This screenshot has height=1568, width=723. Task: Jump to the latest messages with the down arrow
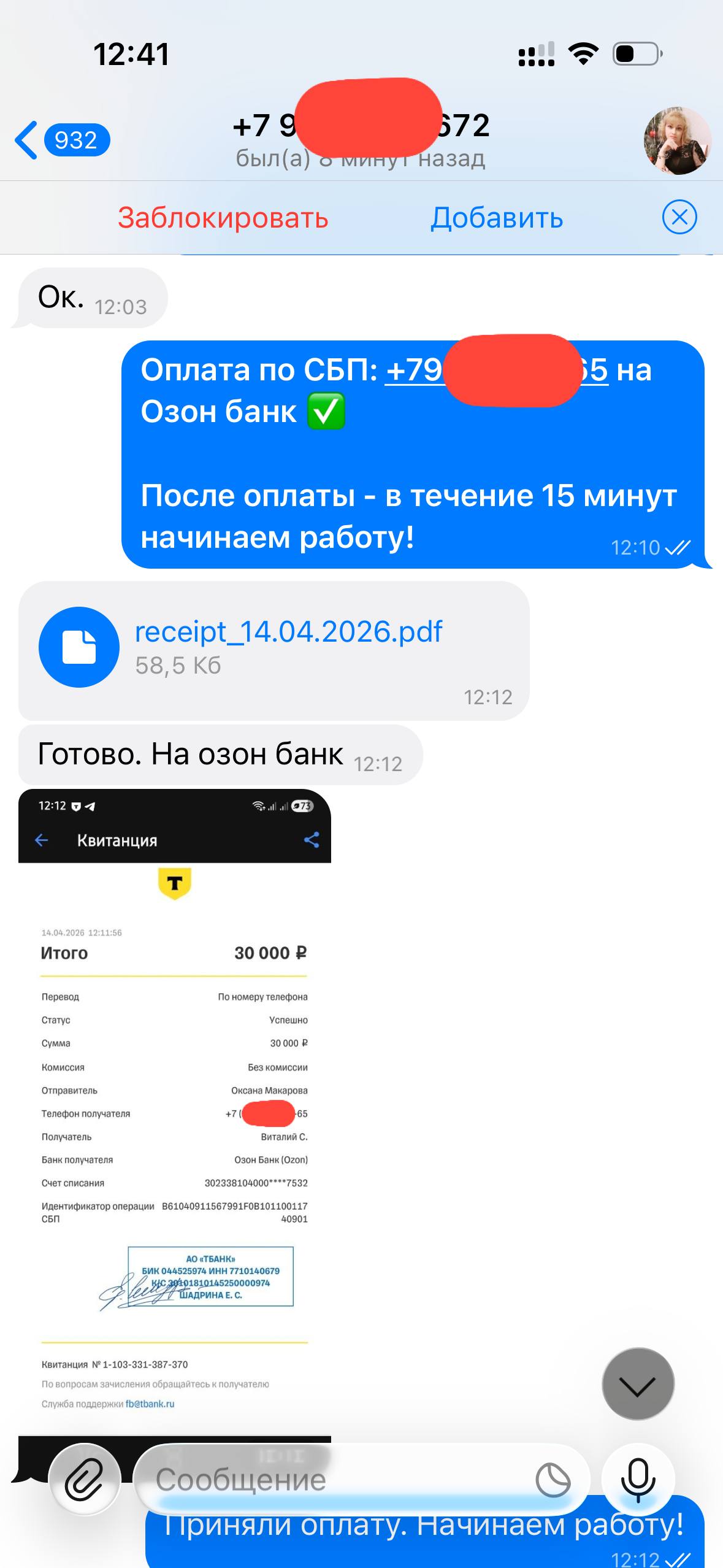[638, 1385]
